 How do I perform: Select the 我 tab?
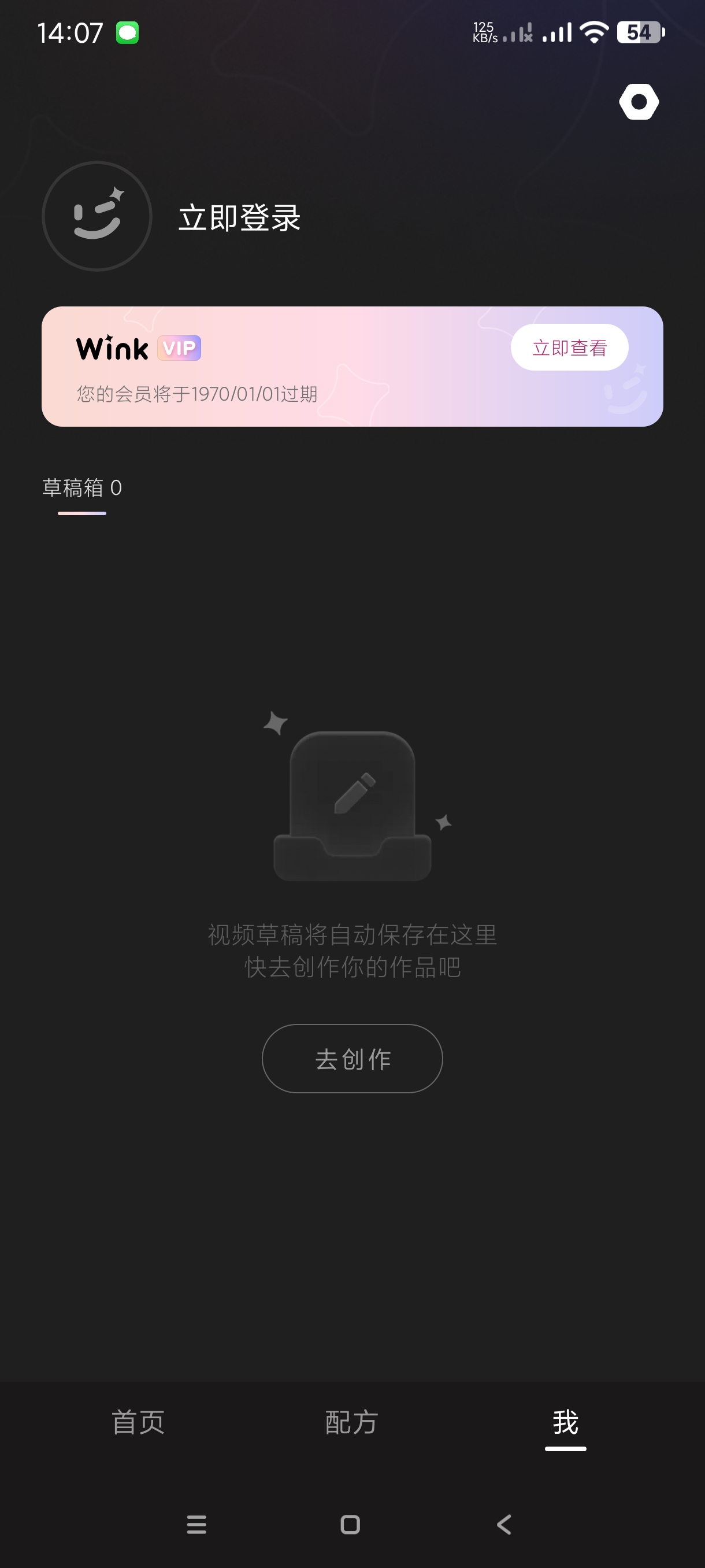coord(565,1422)
